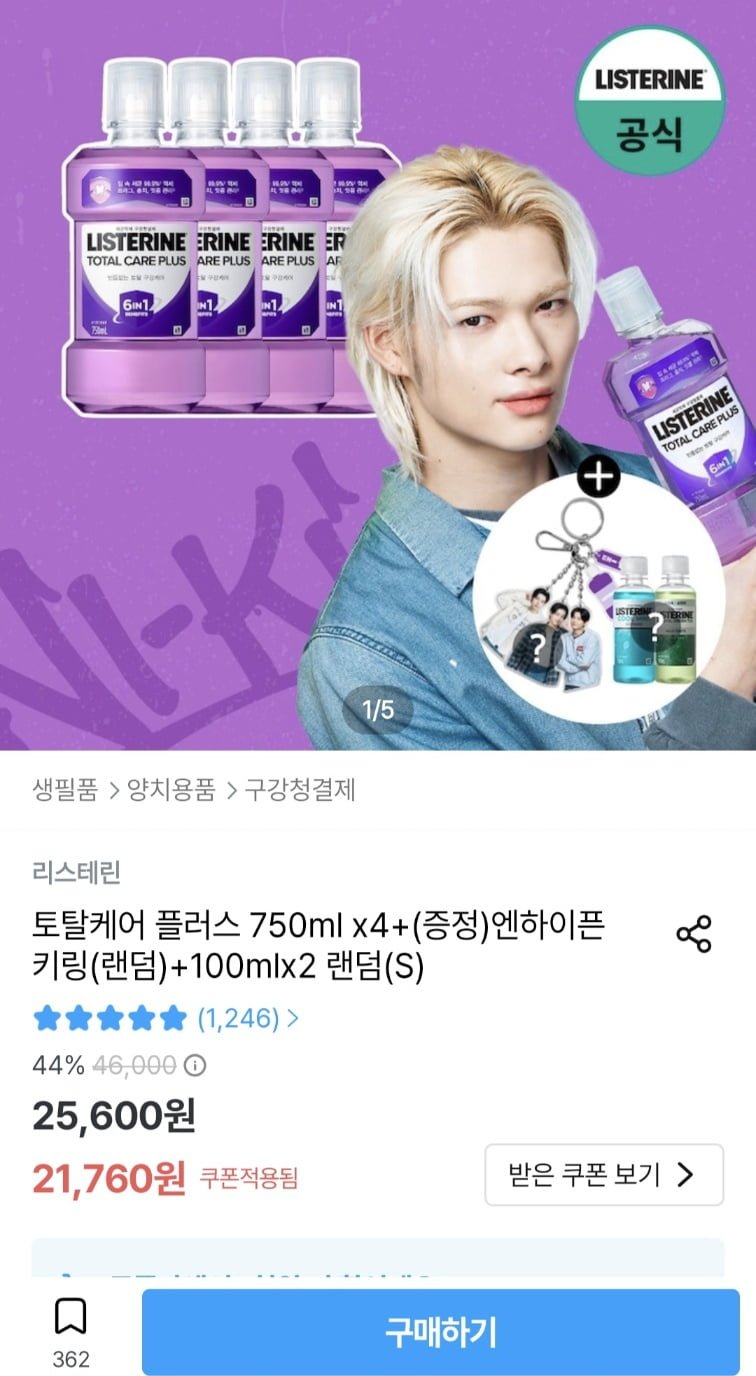Show price info next to 46,000
The height and width of the screenshot is (1376, 756).
click(196, 1066)
